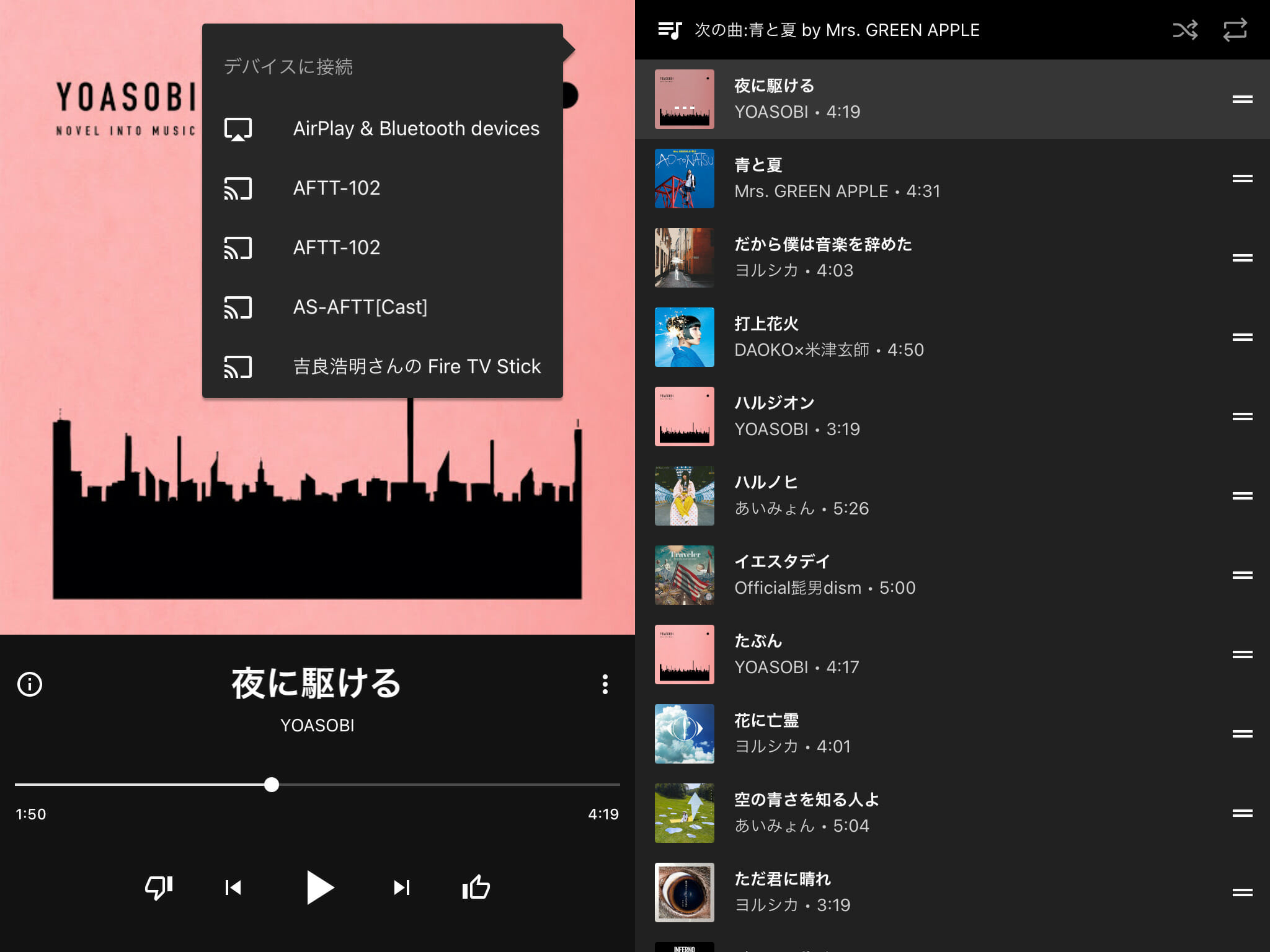Play the song 夜に駆ける
This screenshot has width=1270, height=952.
tap(320, 888)
